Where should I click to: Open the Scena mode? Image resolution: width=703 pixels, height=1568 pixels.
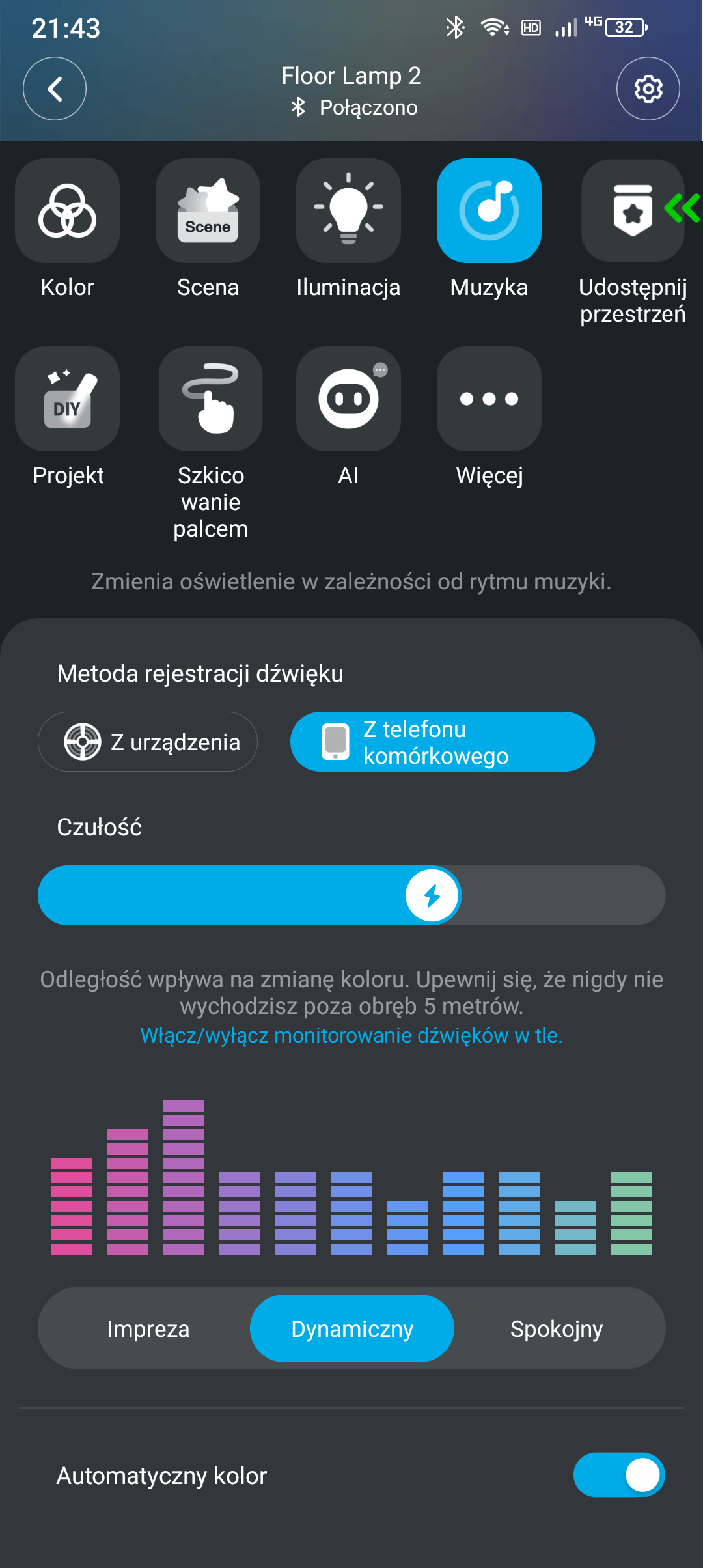[x=208, y=210]
